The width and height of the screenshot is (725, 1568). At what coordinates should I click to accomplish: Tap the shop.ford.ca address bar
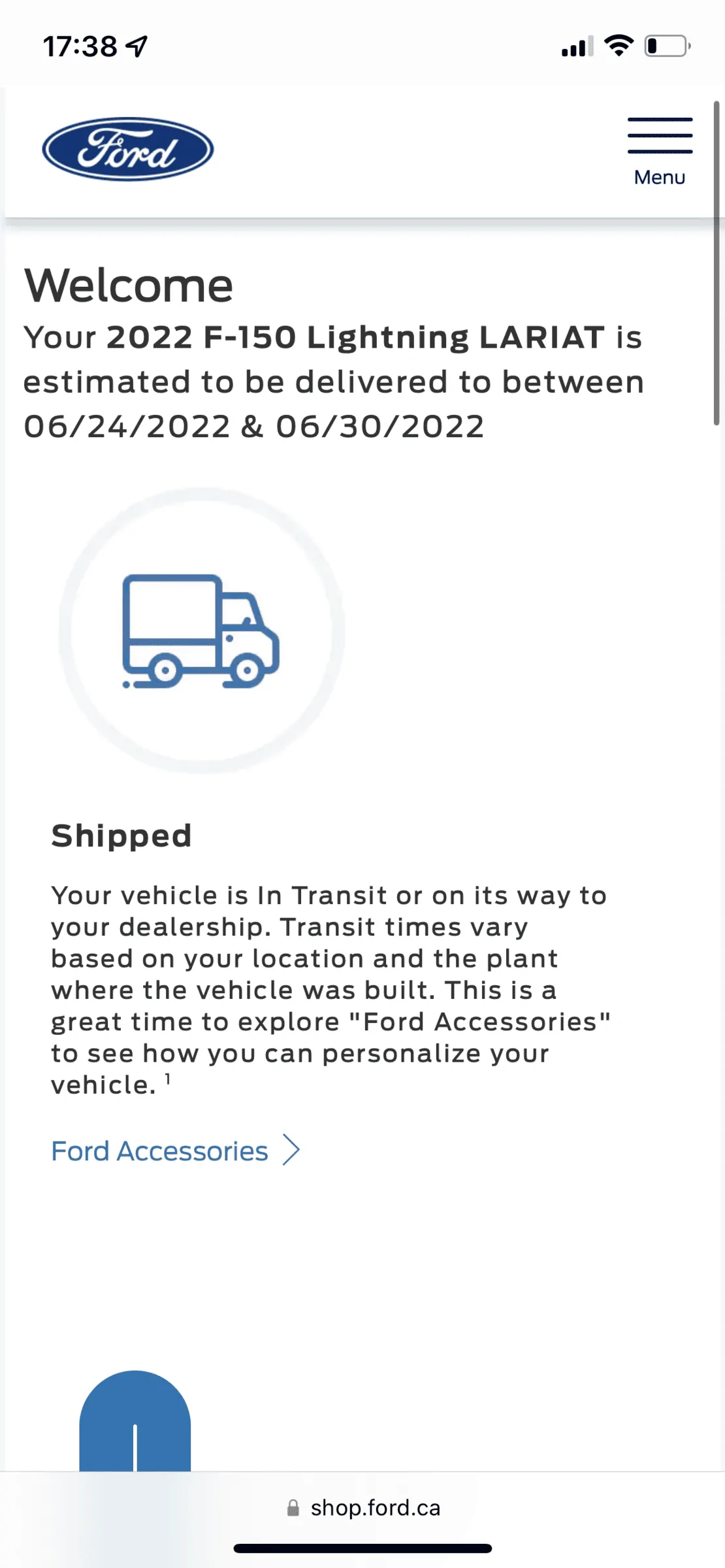363,1507
